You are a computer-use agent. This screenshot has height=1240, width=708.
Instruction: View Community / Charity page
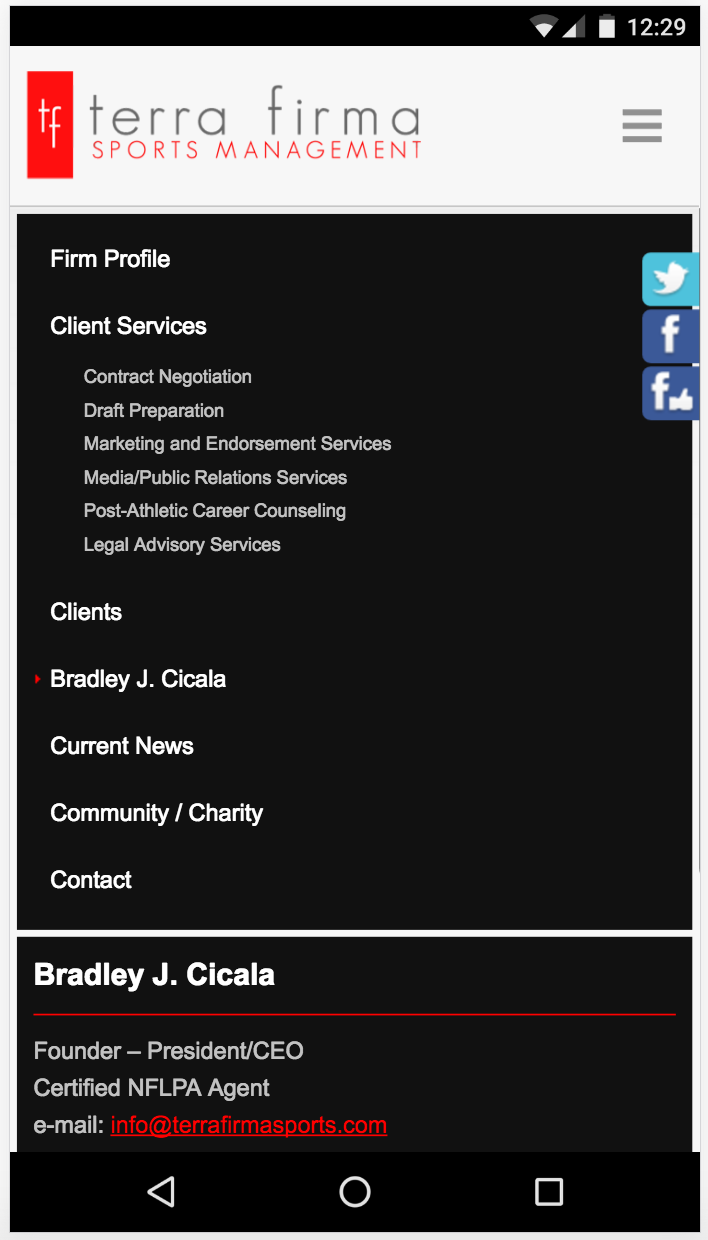pos(156,813)
